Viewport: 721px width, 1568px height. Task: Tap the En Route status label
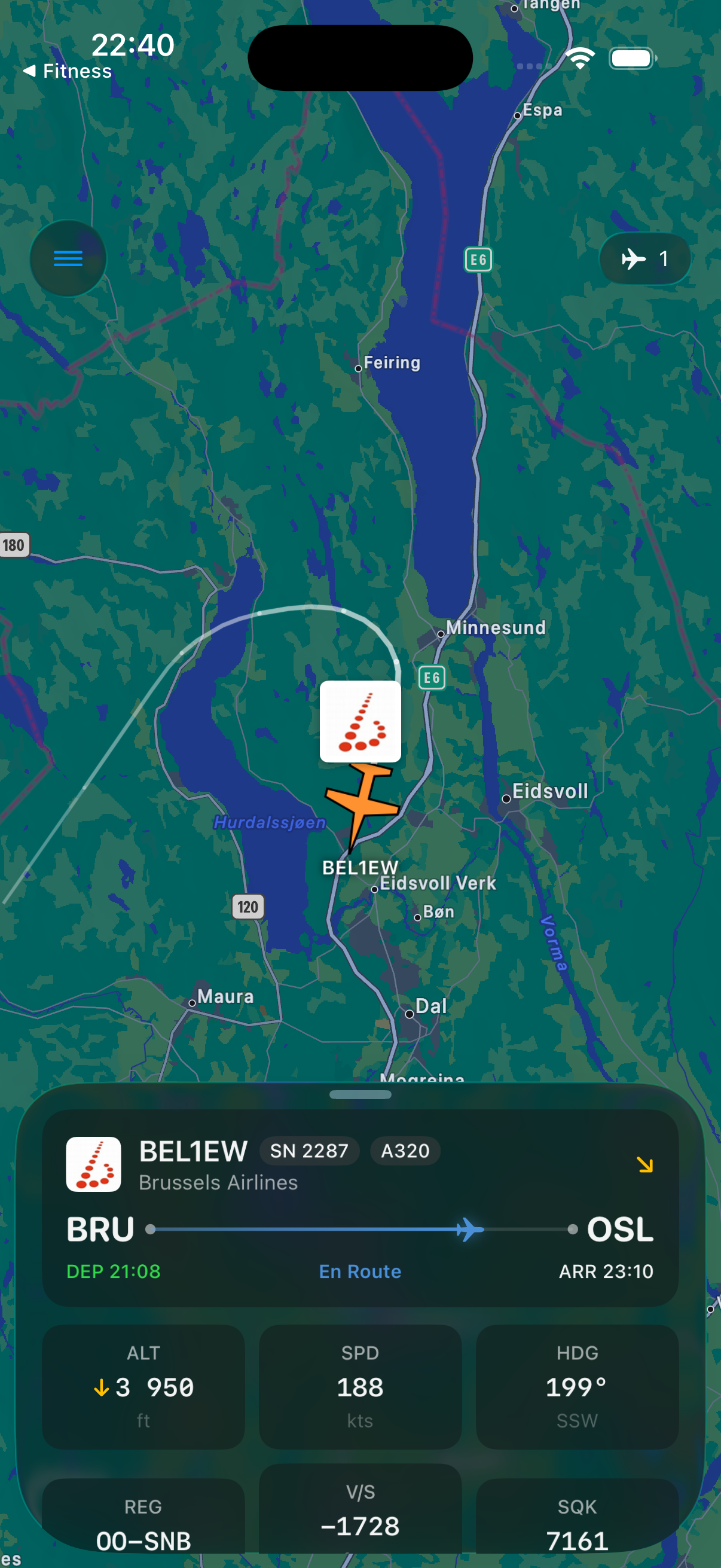point(359,1271)
